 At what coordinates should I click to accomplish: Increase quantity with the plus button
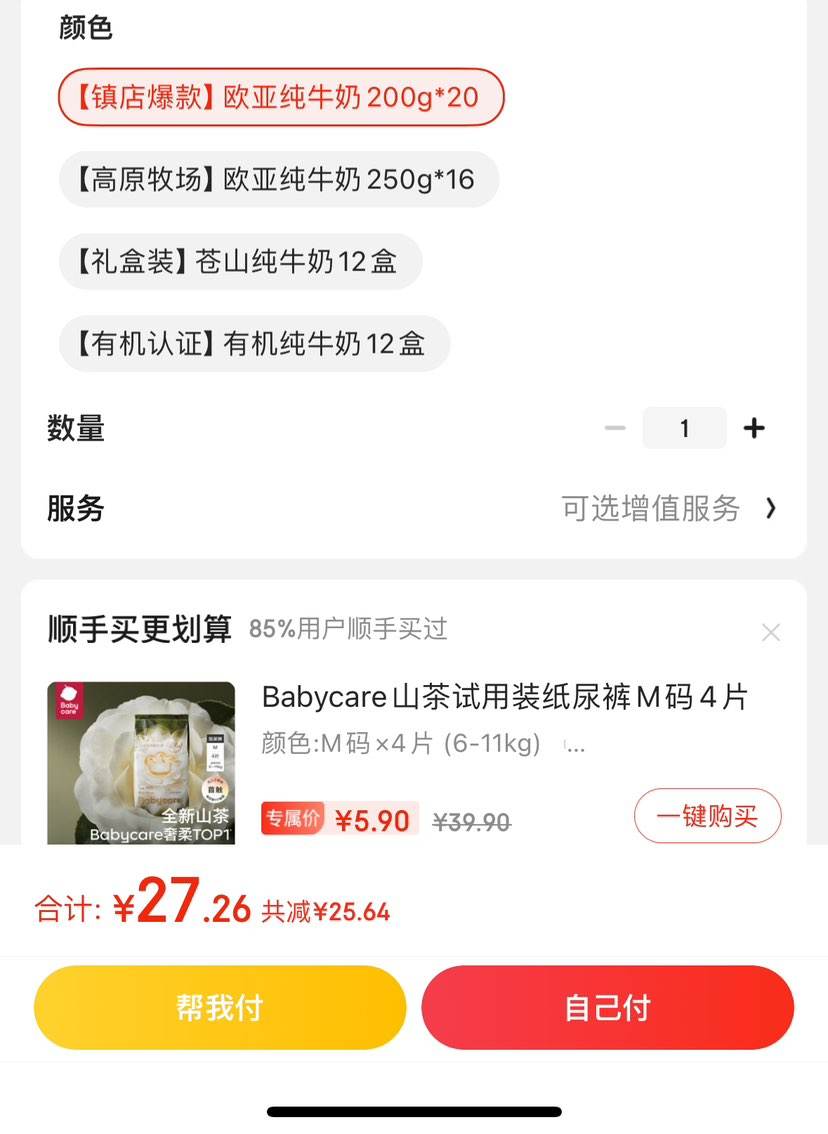point(754,428)
